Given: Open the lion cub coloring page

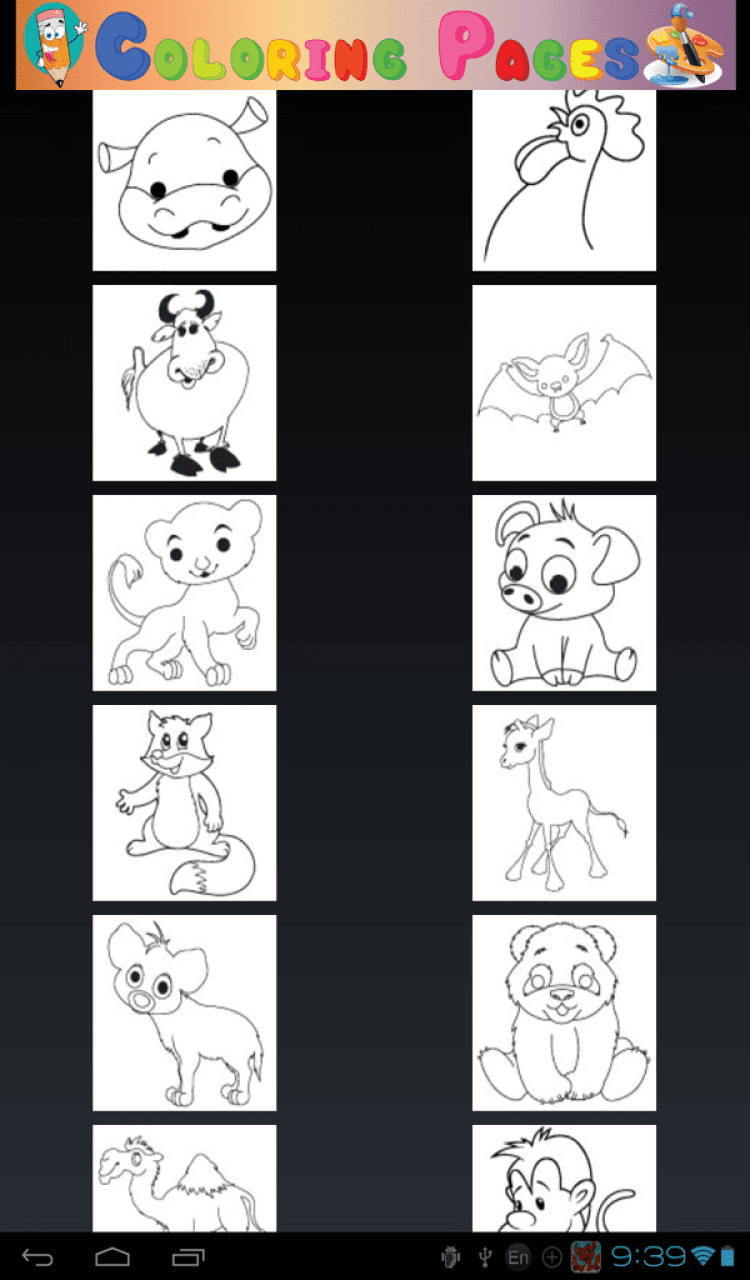Looking at the screenshot, I should click(184, 592).
